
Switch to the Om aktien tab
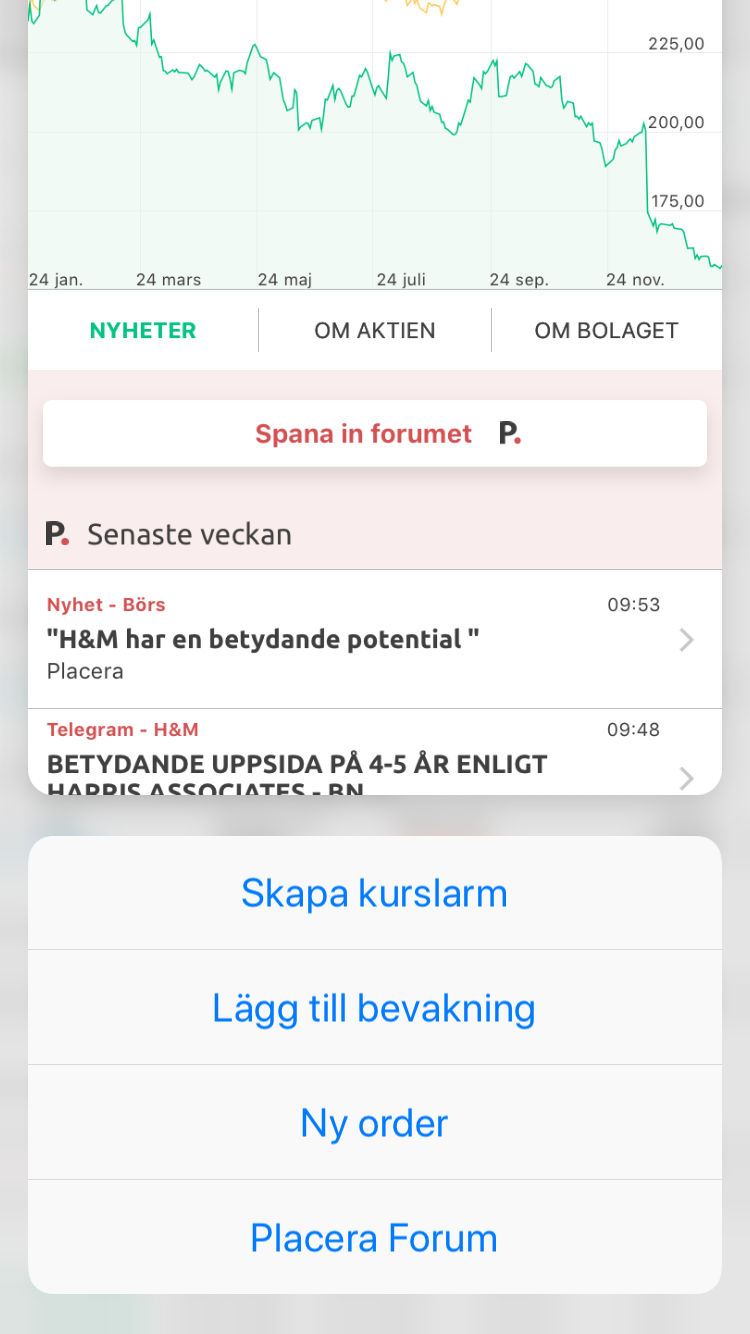375,331
